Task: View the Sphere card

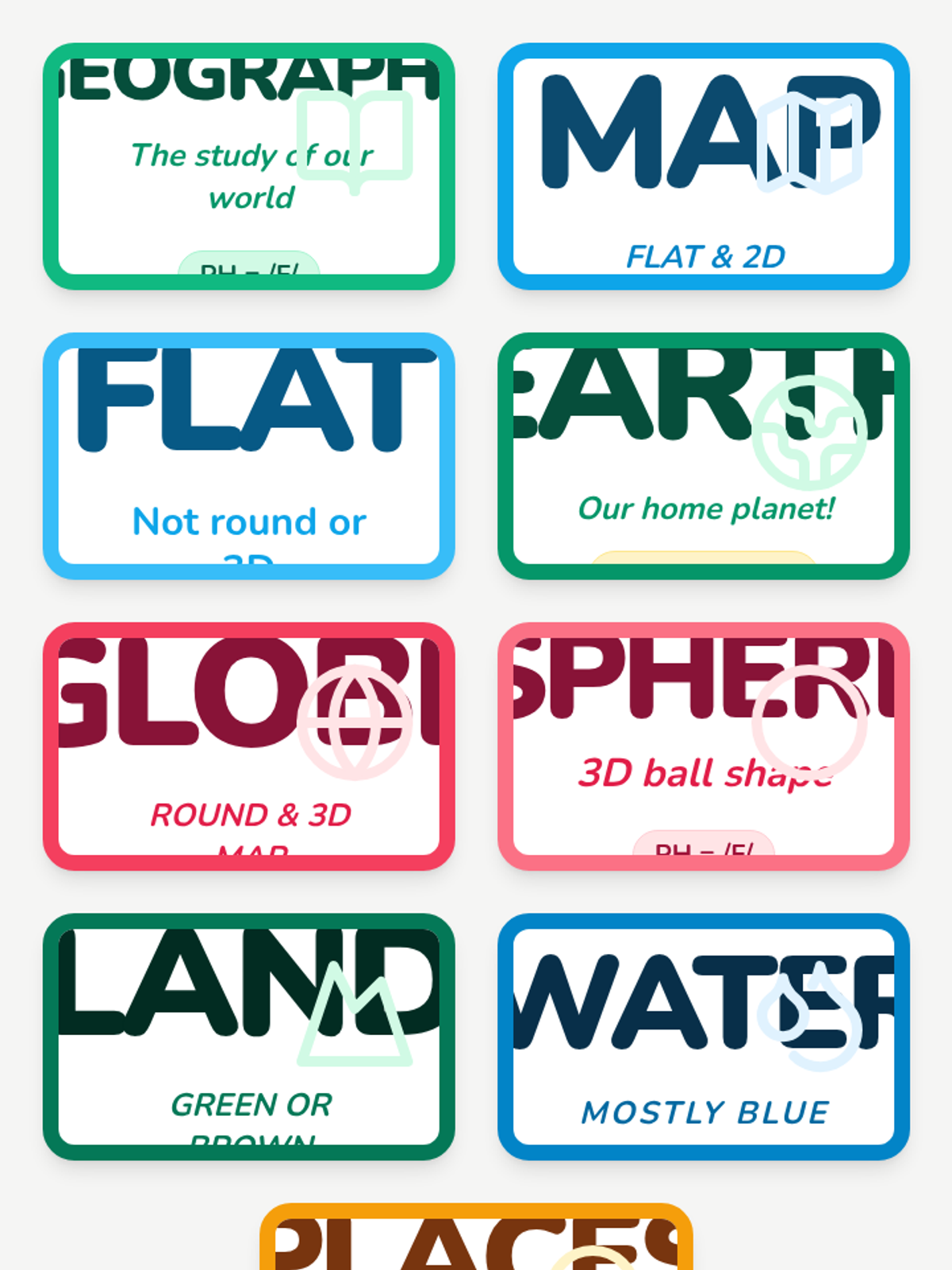Action: click(703, 746)
